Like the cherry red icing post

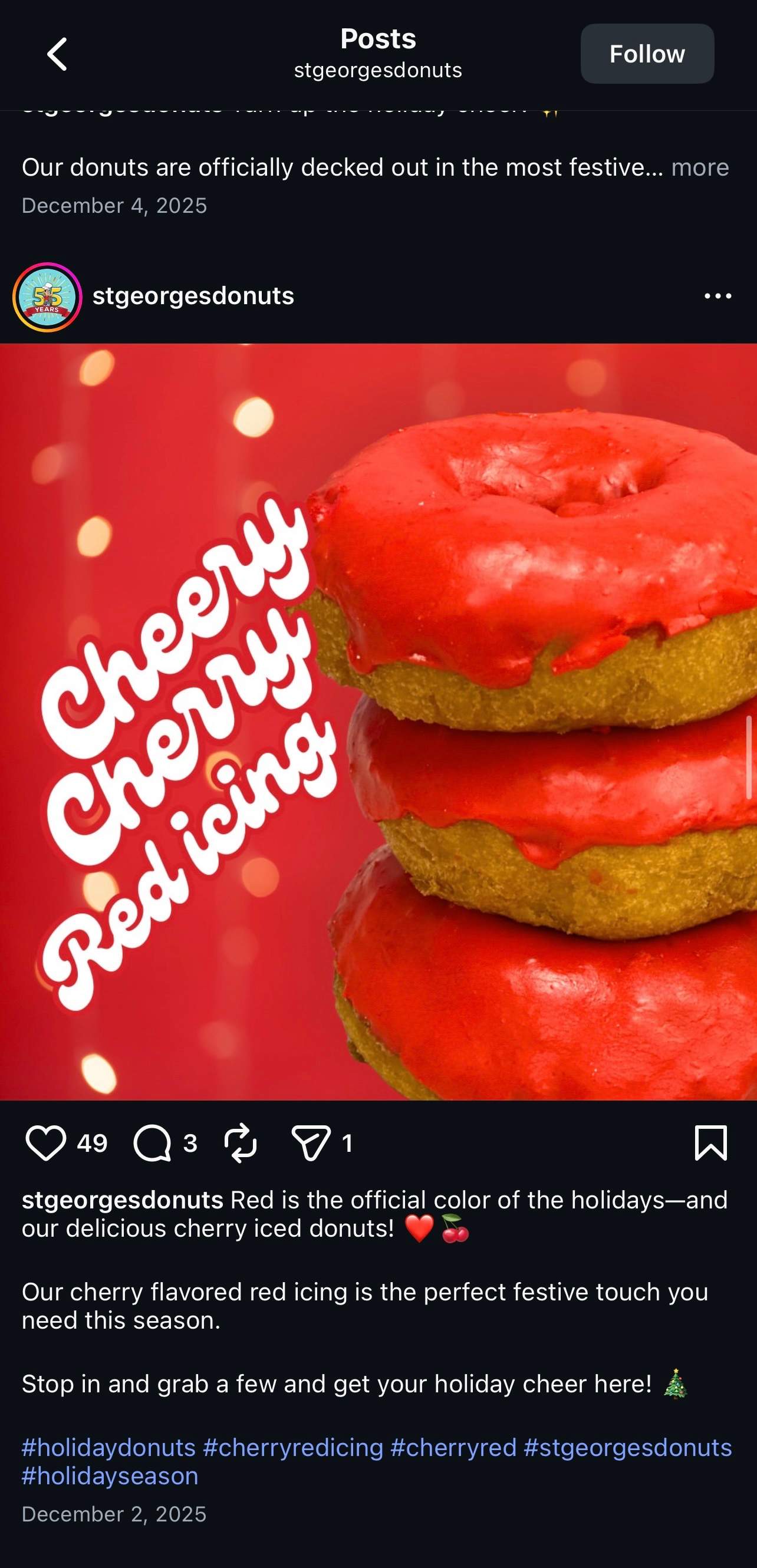45,1143
